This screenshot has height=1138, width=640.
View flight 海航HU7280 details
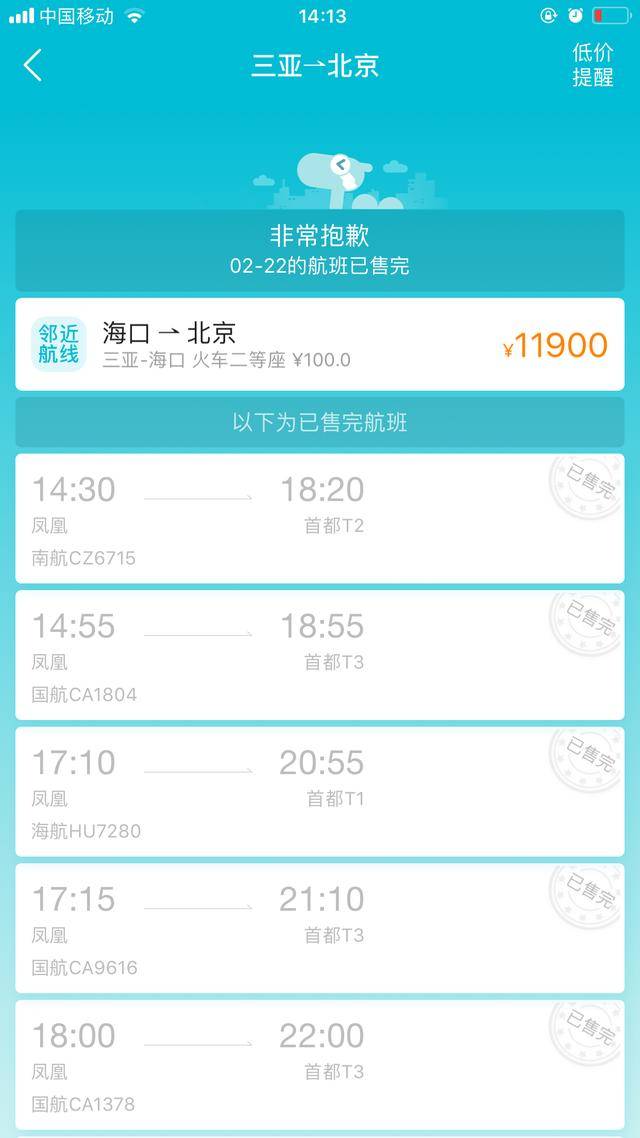tap(320, 791)
